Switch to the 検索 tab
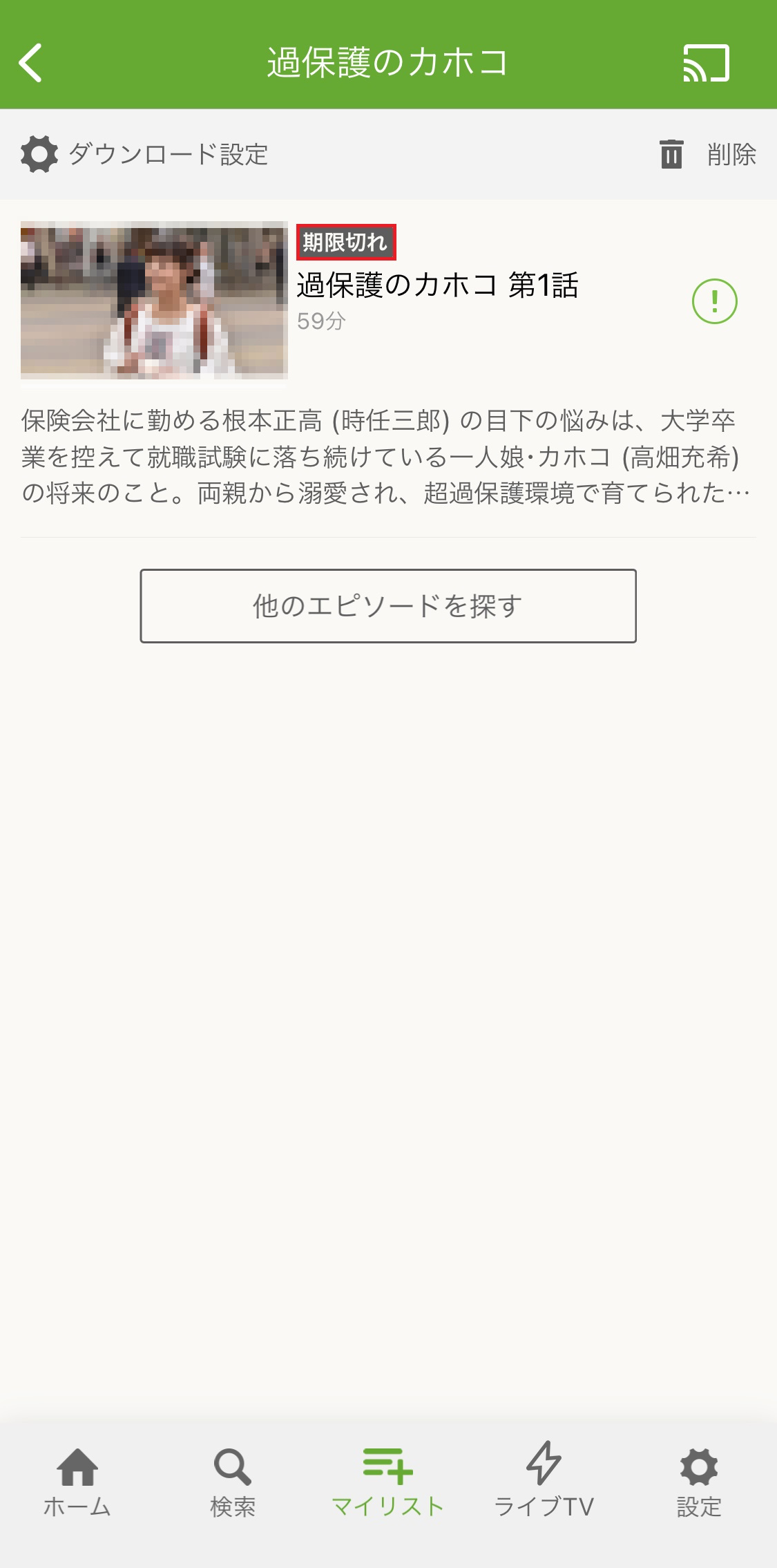 pos(233,1483)
